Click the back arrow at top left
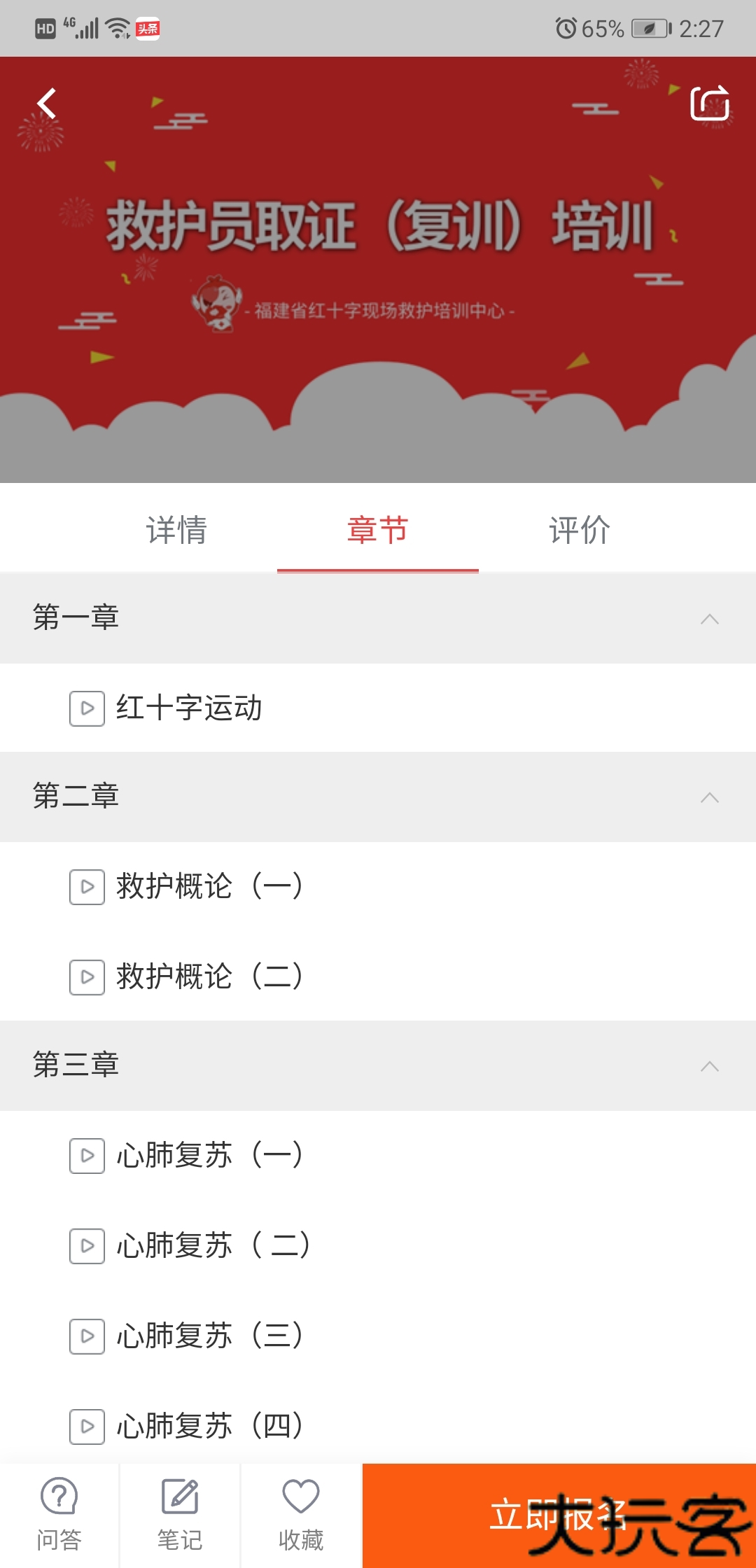The height and width of the screenshot is (1568, 756). [x=46, y=105]
